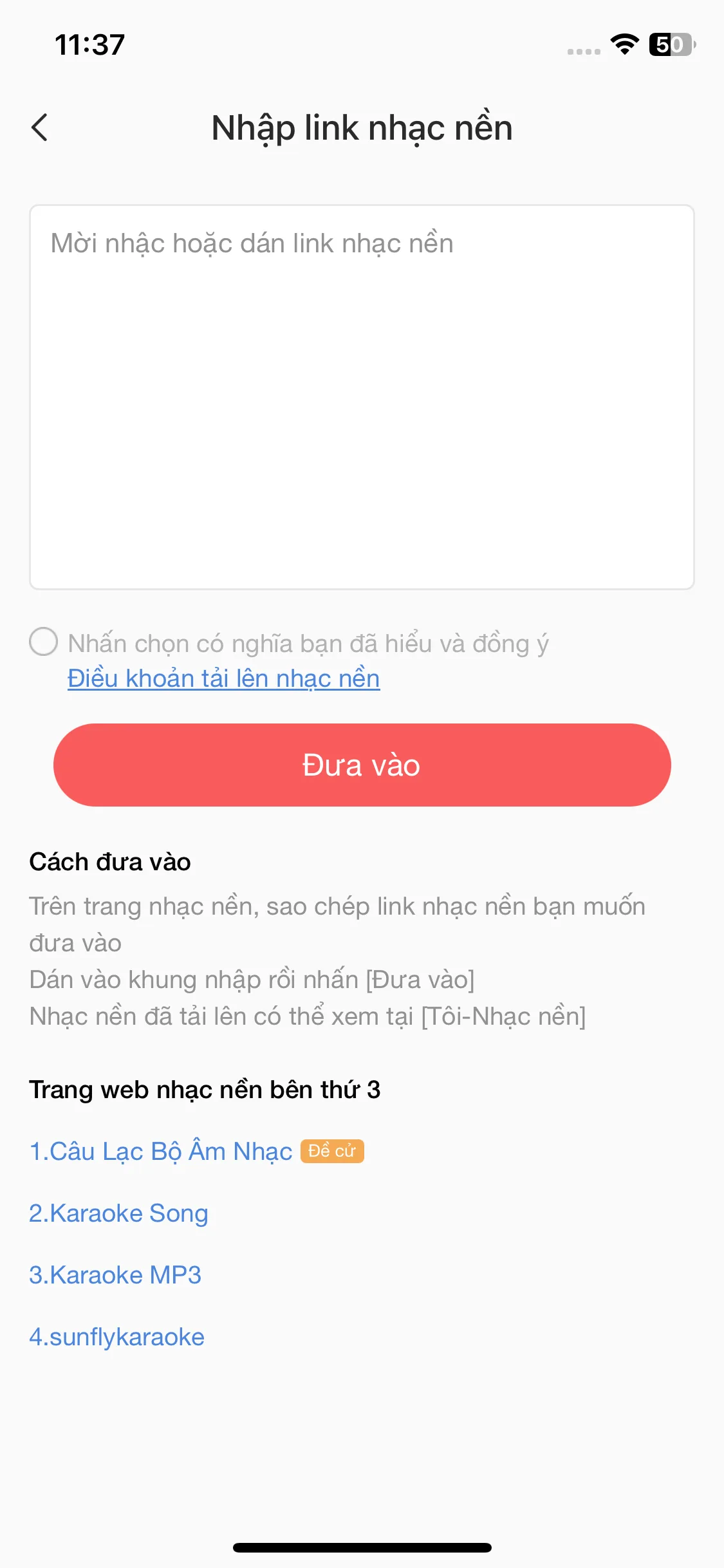724x1568 pixels.
Task: Tap the 'Trang web nhạc nền bên thứ 3' heading
Action: point(206,1090)
